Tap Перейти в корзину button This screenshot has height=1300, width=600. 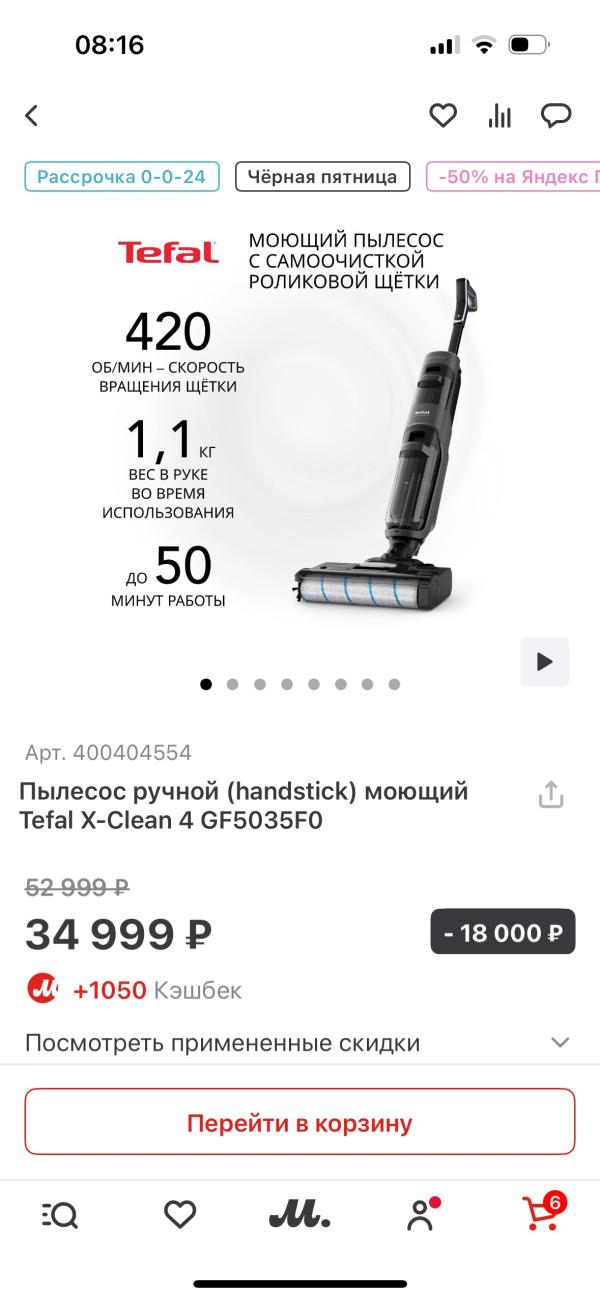[x=300, y=1122]
